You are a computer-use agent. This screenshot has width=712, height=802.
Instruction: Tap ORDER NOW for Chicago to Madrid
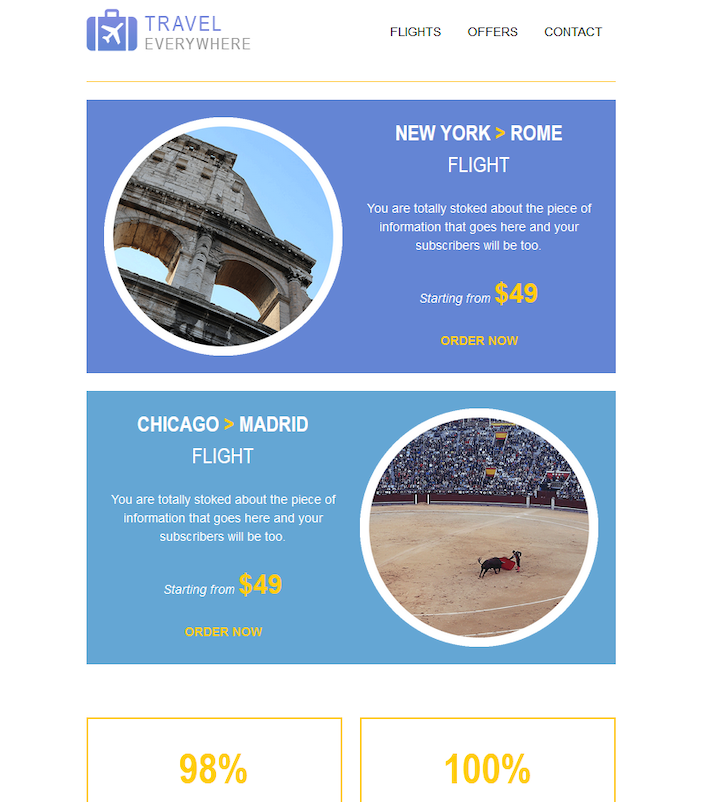223,632
